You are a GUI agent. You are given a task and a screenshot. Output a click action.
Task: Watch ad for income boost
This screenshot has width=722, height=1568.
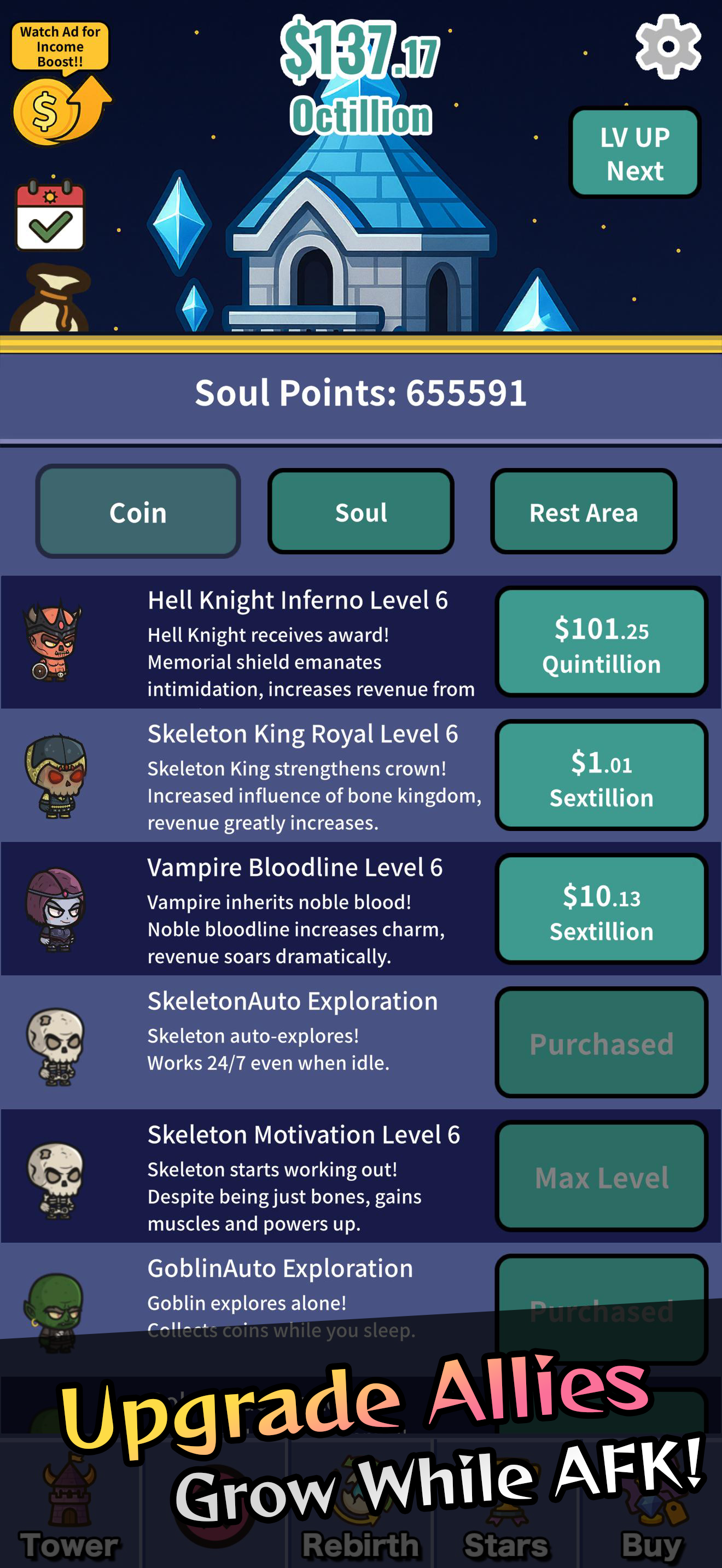click(60, 84)
